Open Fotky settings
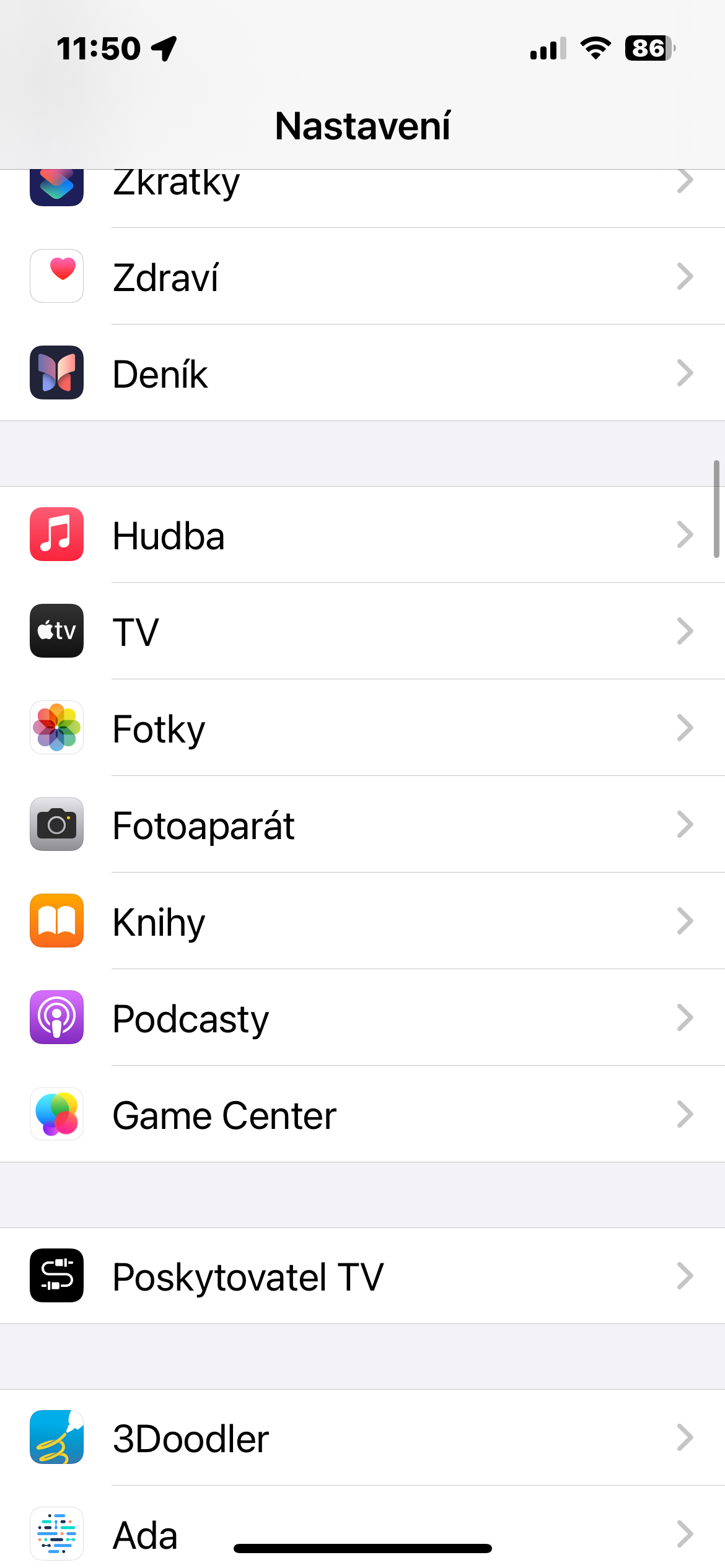Image resolution: width=725 pixels, height=1568 pixels. 362,728
